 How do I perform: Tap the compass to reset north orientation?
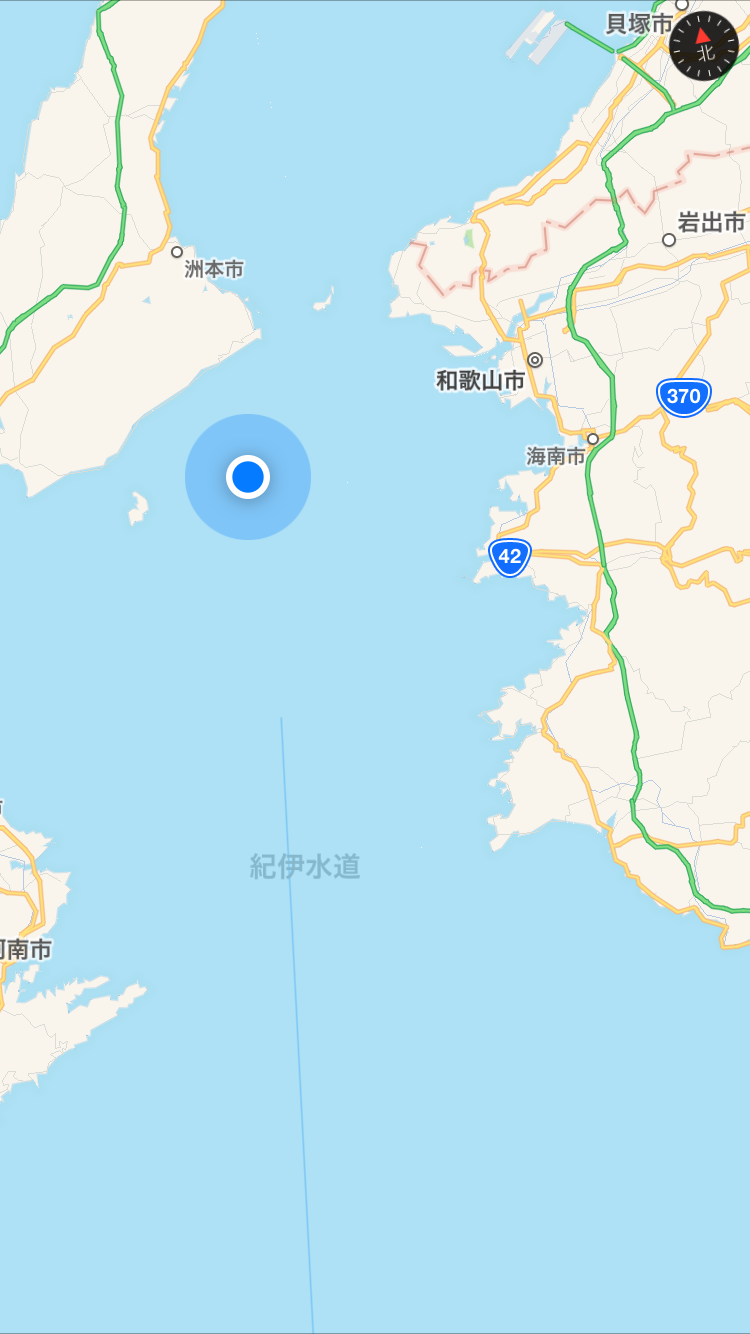click(x=704, y=46)
